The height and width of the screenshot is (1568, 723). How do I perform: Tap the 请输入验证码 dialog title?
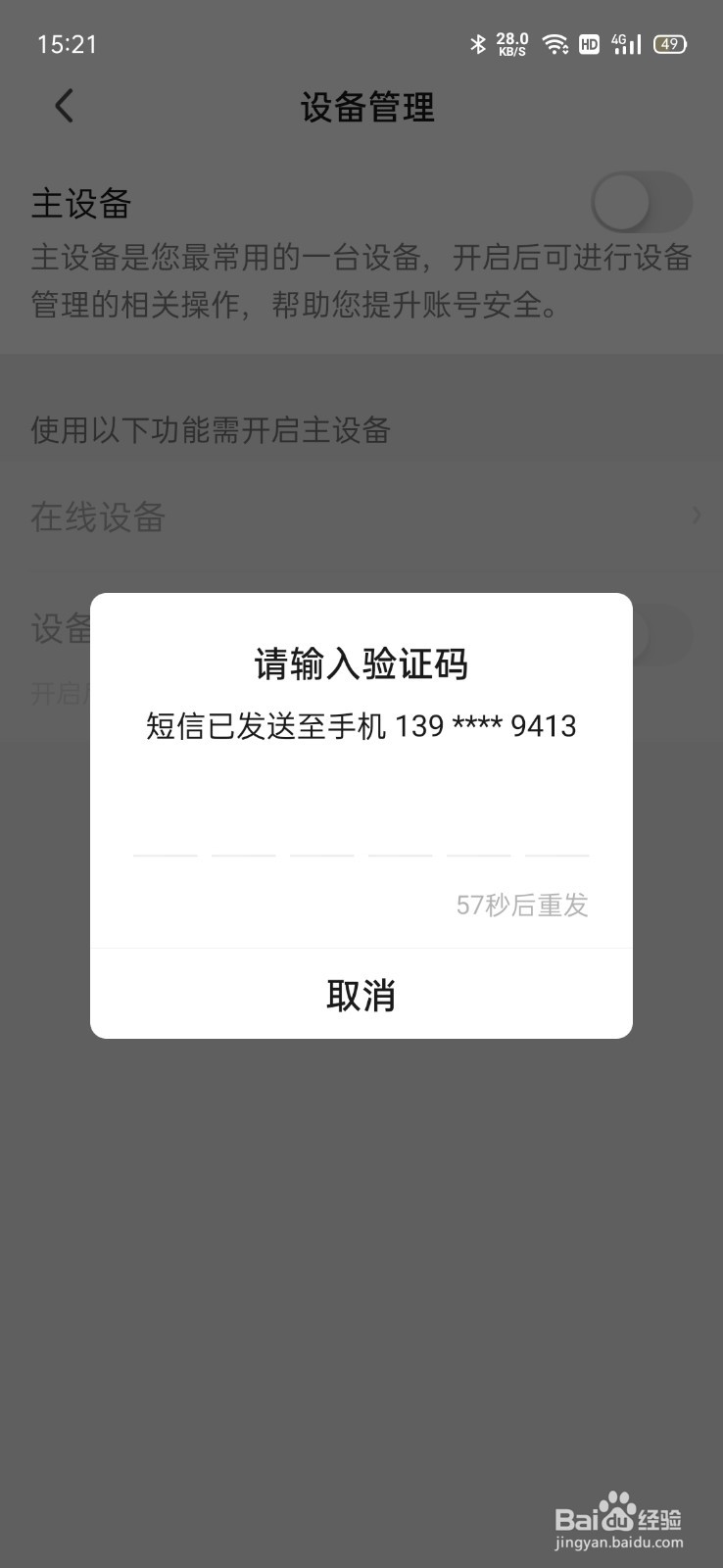pos(361,663)
